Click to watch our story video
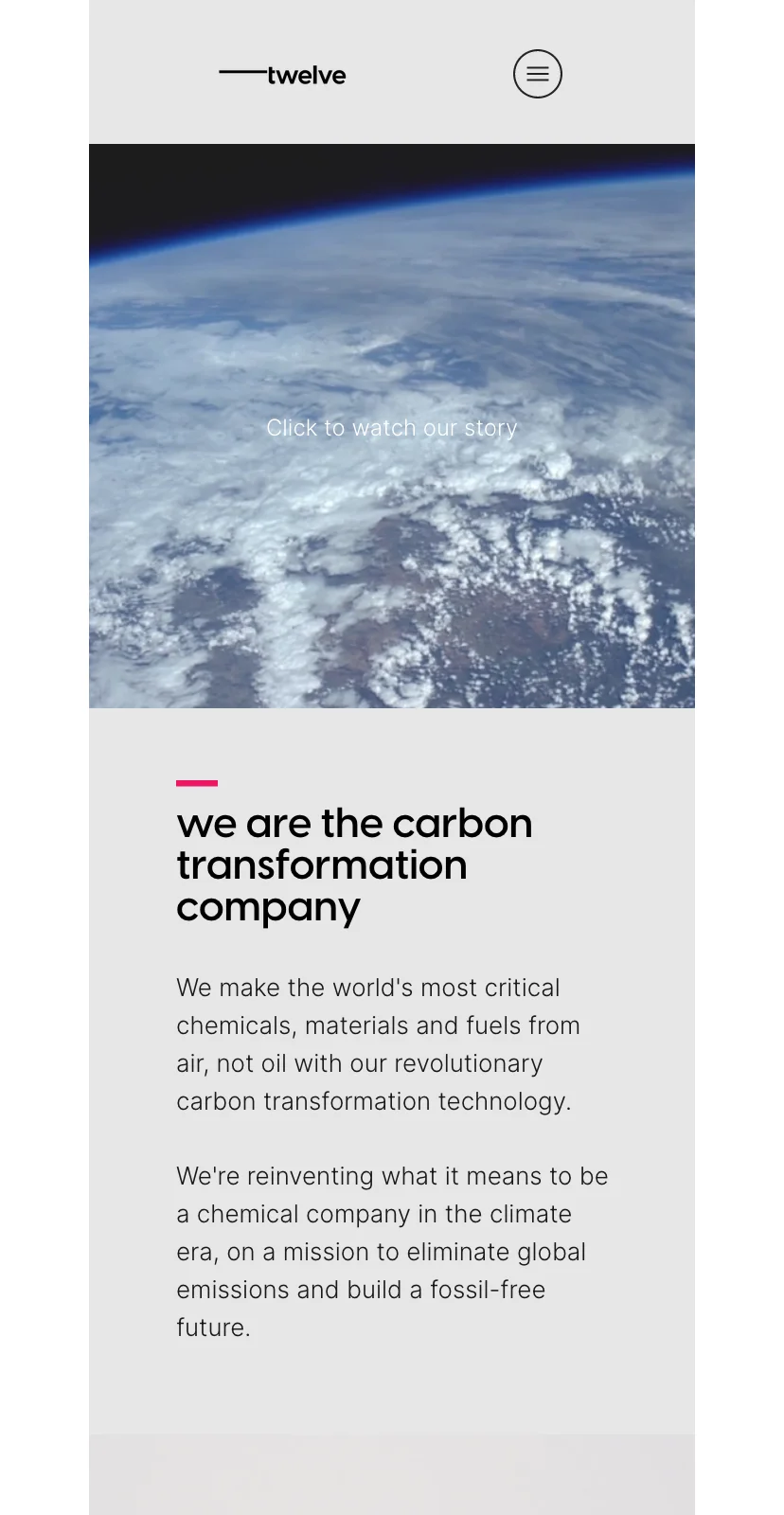 391,428
